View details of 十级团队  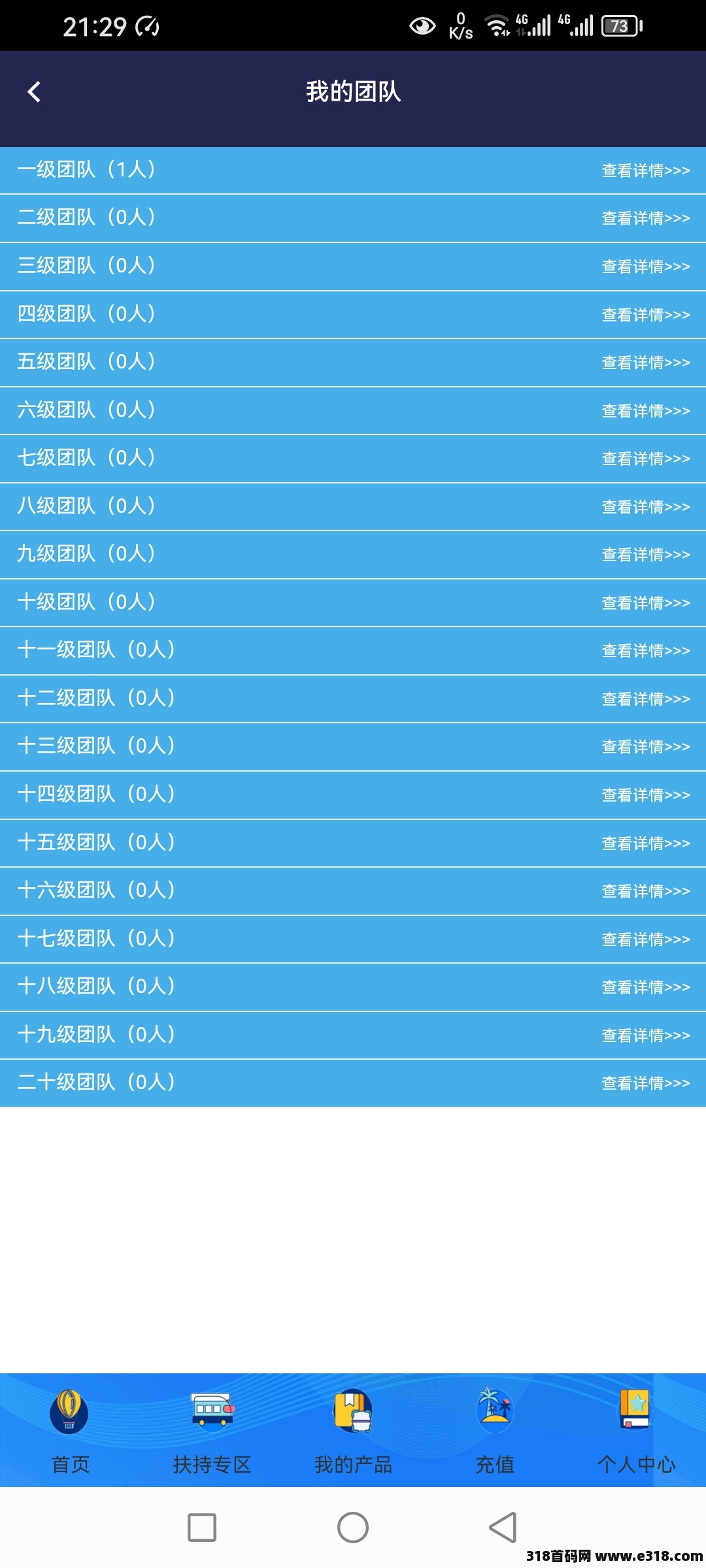645,603
